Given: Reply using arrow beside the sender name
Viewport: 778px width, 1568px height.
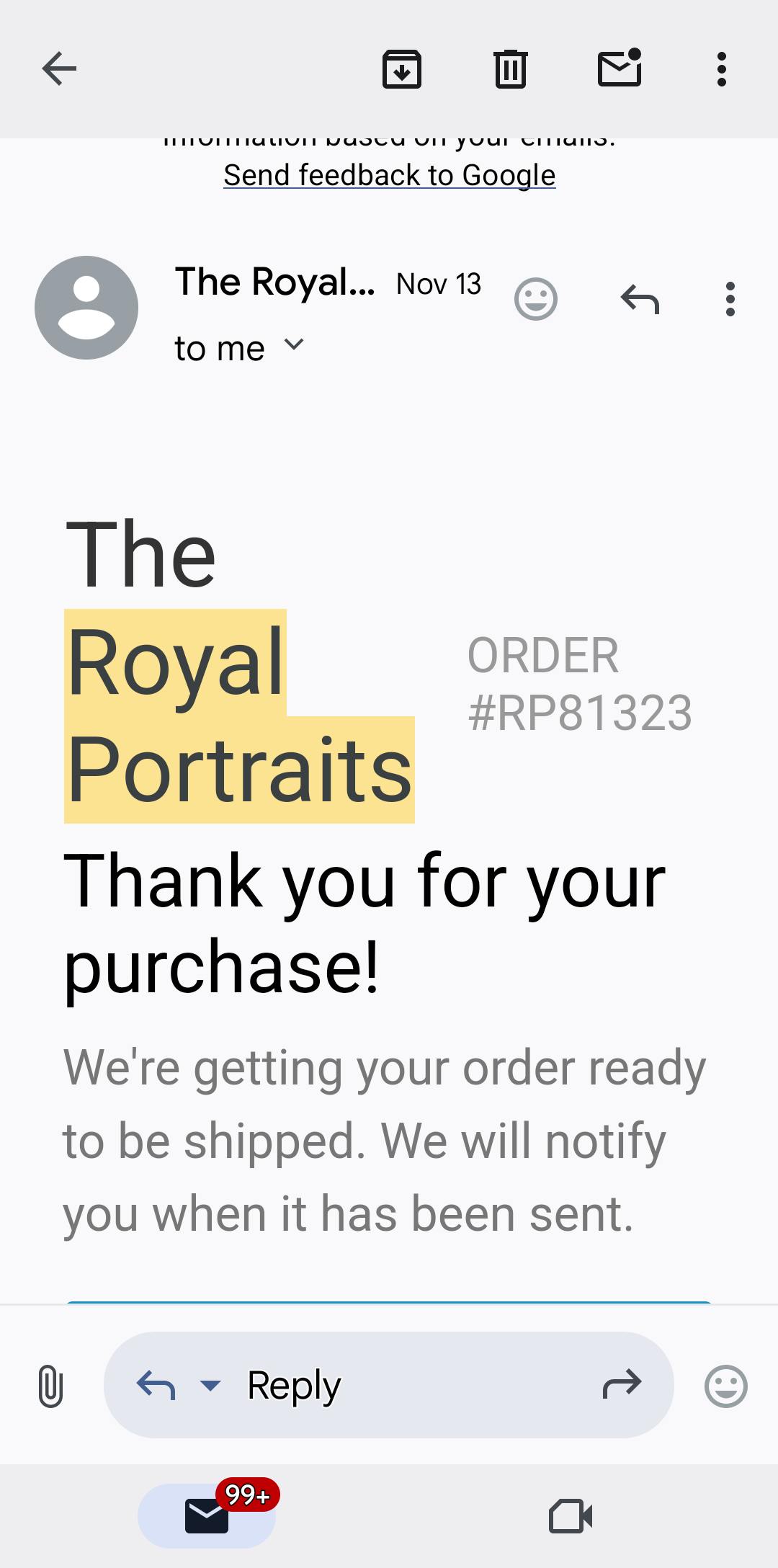Looking at the screenshot, I should [640, 298].
